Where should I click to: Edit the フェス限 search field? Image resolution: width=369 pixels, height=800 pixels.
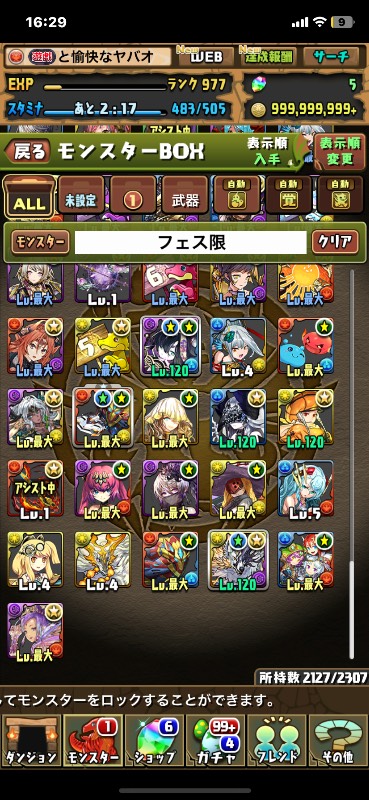pos(191,242)
